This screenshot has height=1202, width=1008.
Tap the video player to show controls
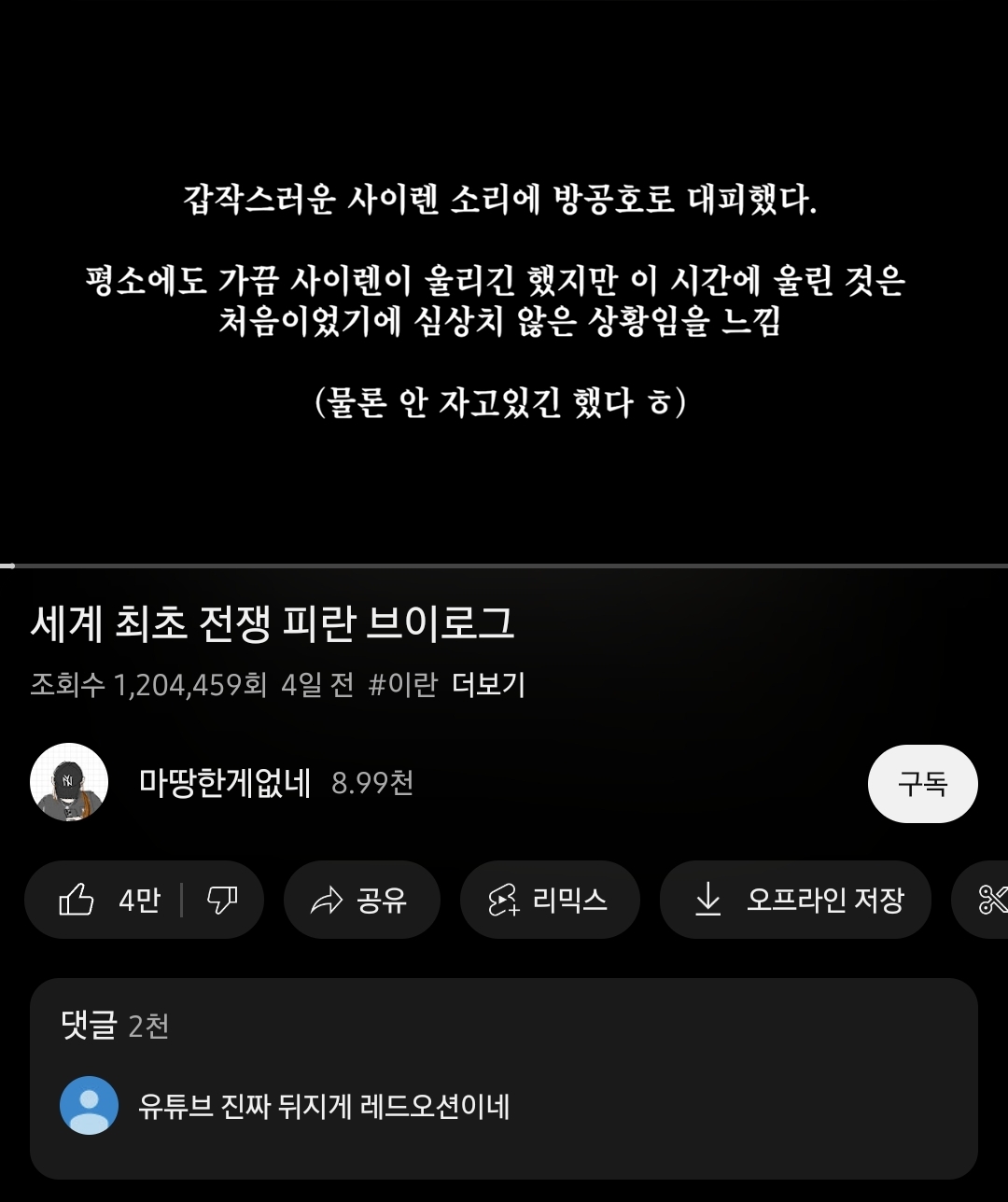(x=504, y=280)
